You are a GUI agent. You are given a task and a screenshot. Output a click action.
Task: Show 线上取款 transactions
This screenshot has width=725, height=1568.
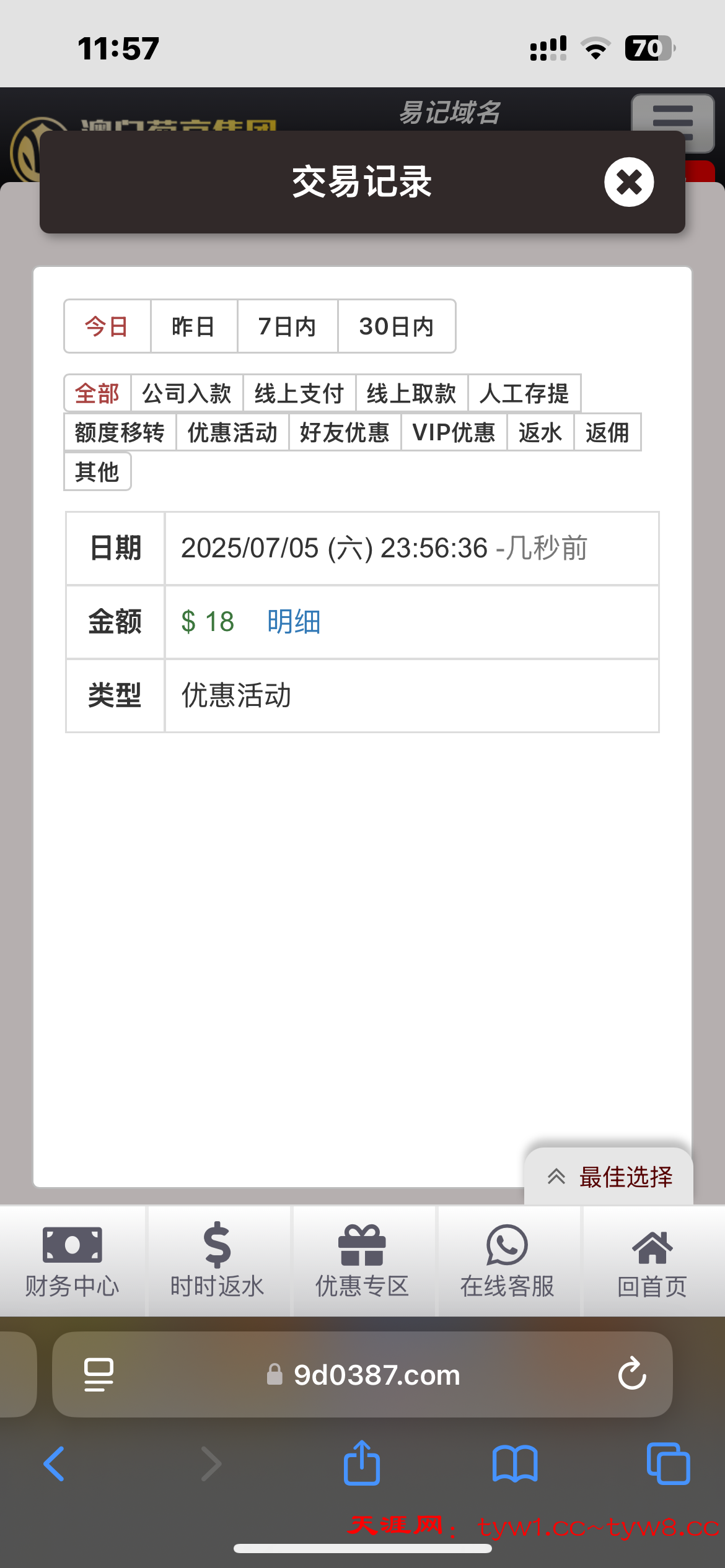click(x=411, y=393)
